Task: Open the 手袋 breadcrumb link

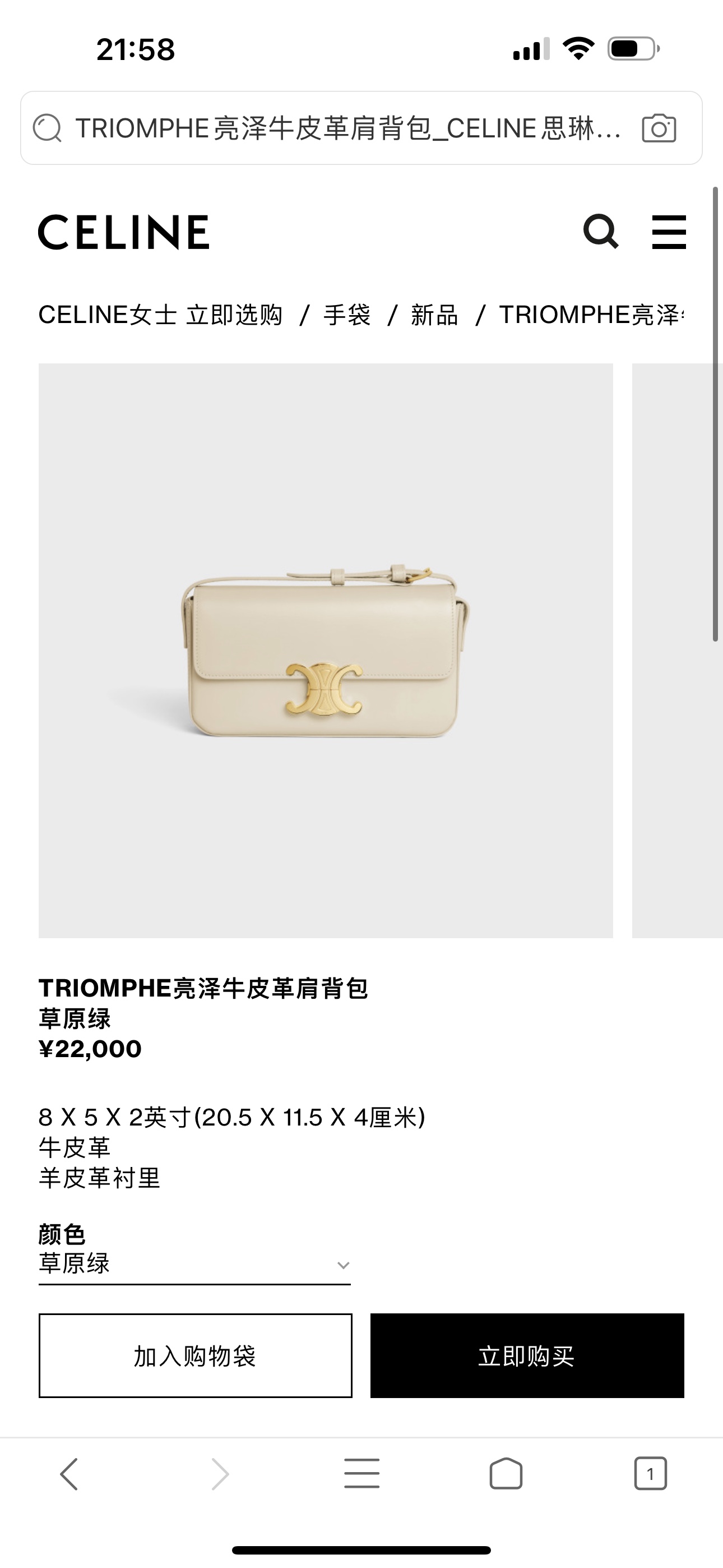Action: tap(347, 315)
